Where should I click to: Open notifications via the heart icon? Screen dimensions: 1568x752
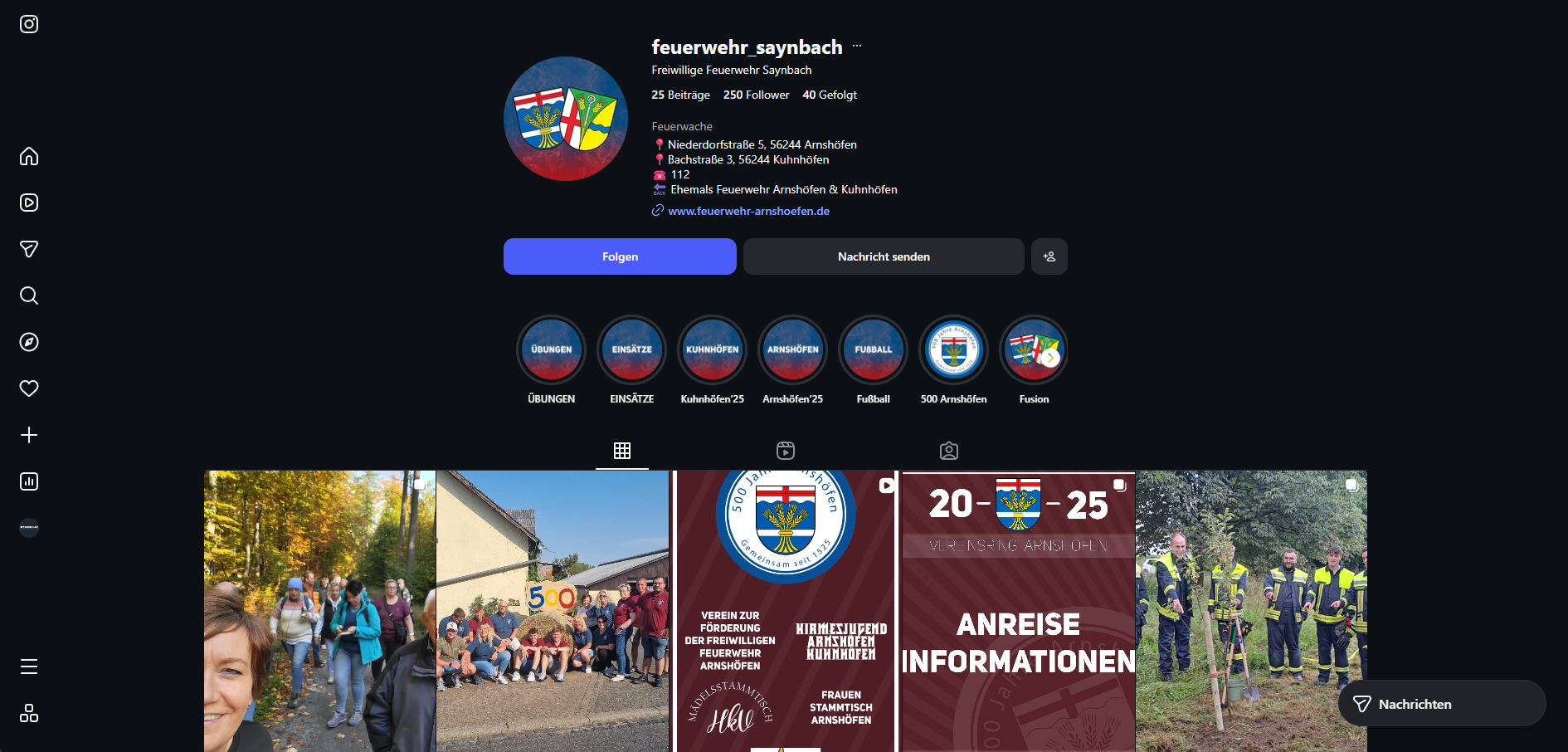pyautogui.click(x=29, y=388)
